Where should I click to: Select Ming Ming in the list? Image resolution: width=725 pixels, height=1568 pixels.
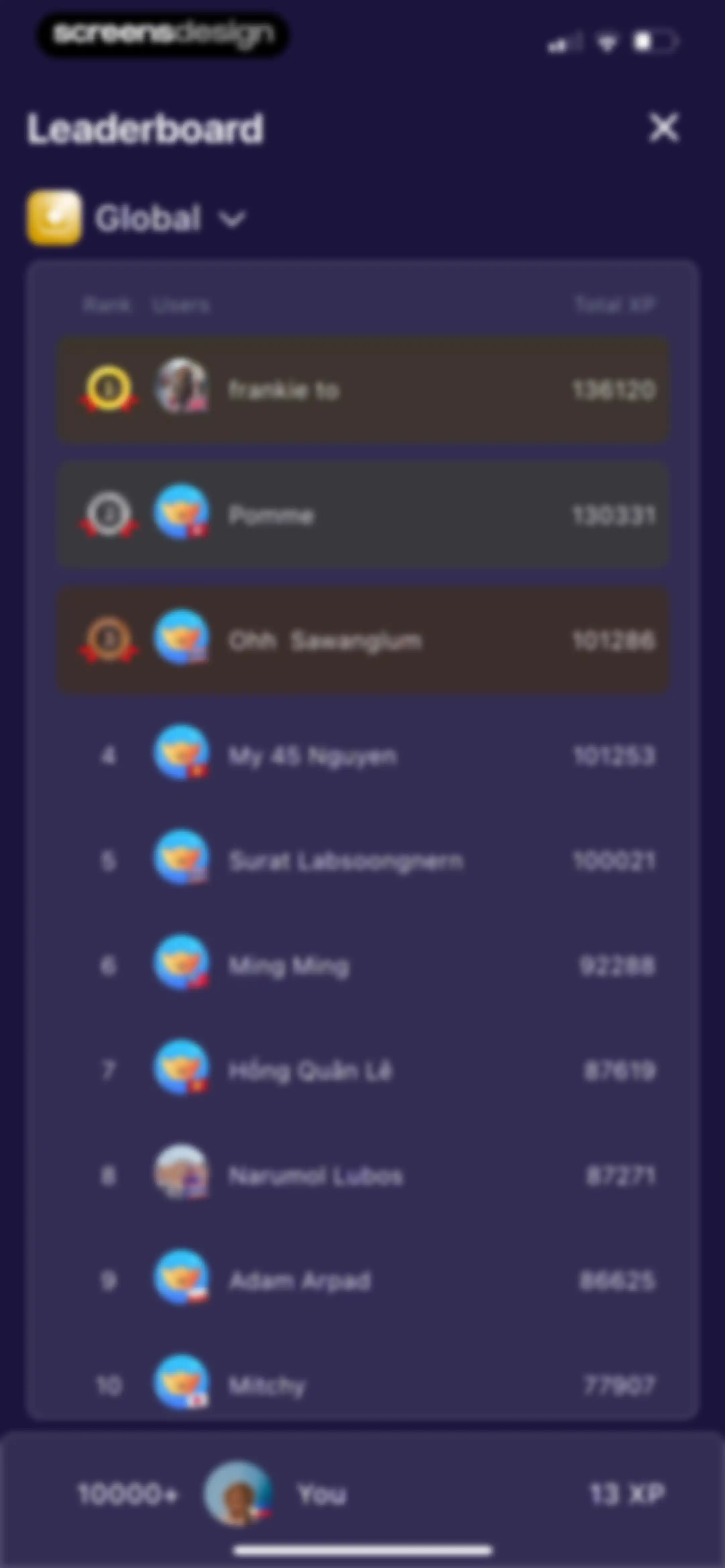click(x=364, y=965)
